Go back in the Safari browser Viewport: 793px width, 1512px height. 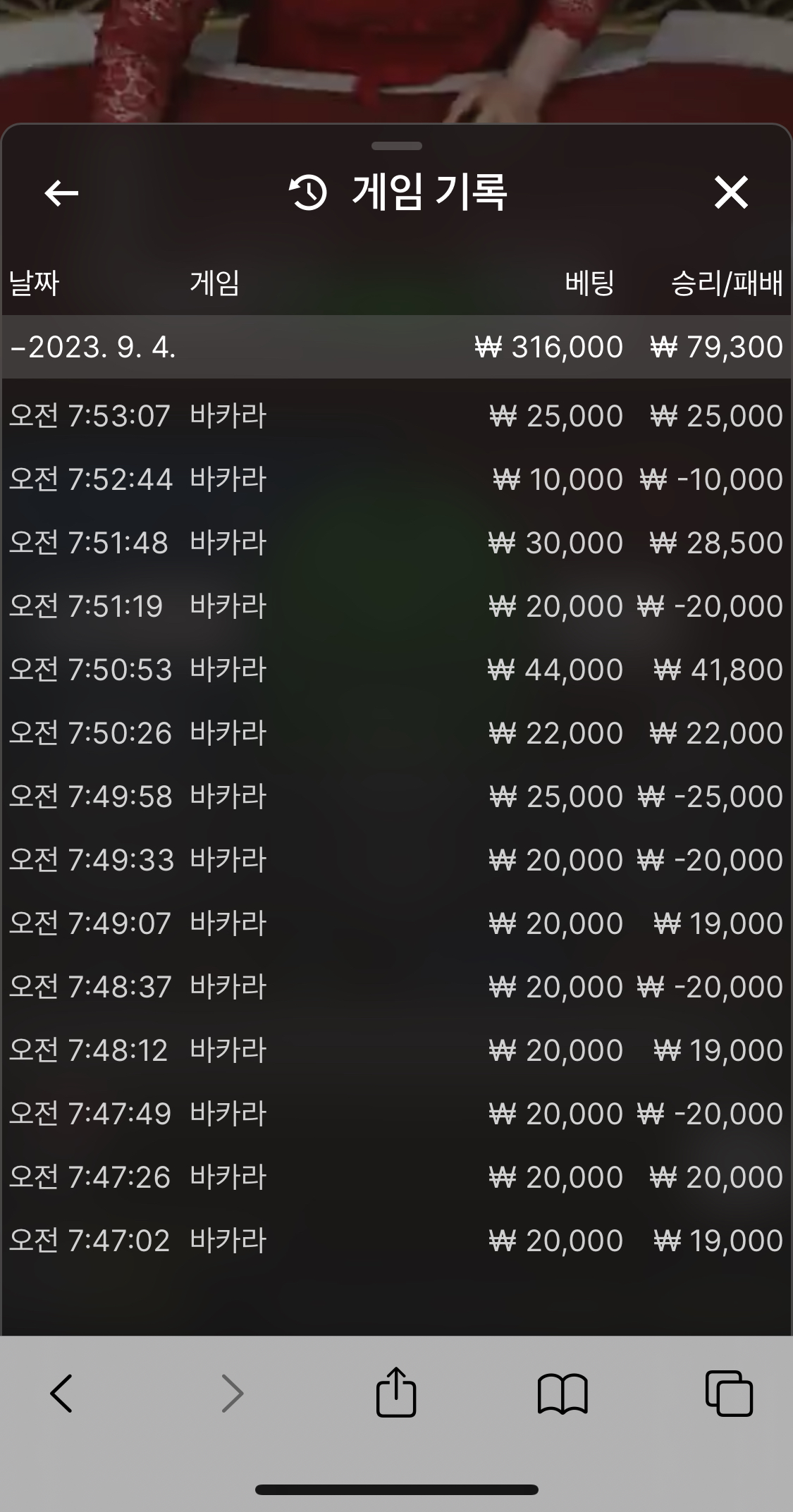pos(61,1393)
